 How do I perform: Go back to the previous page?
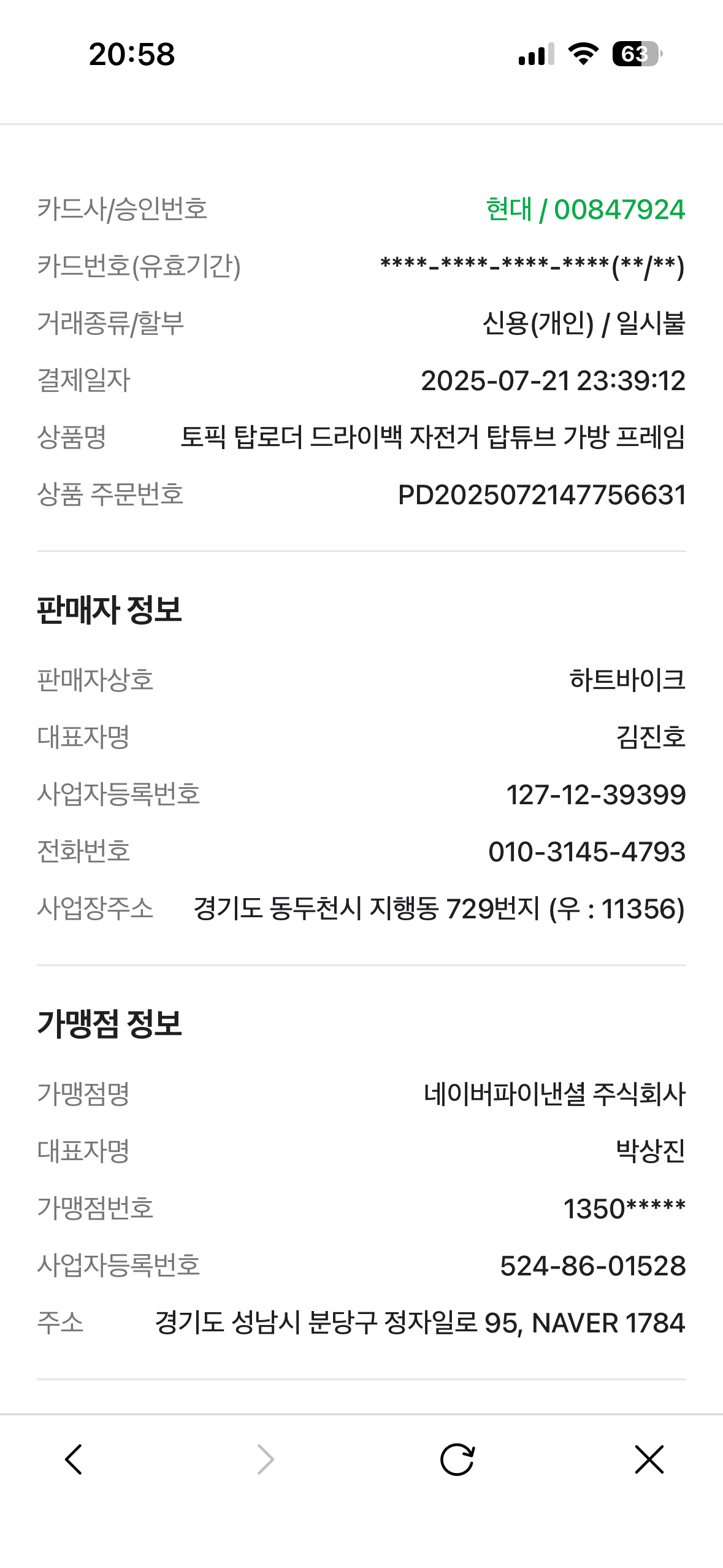click(x=74, y=1459)
